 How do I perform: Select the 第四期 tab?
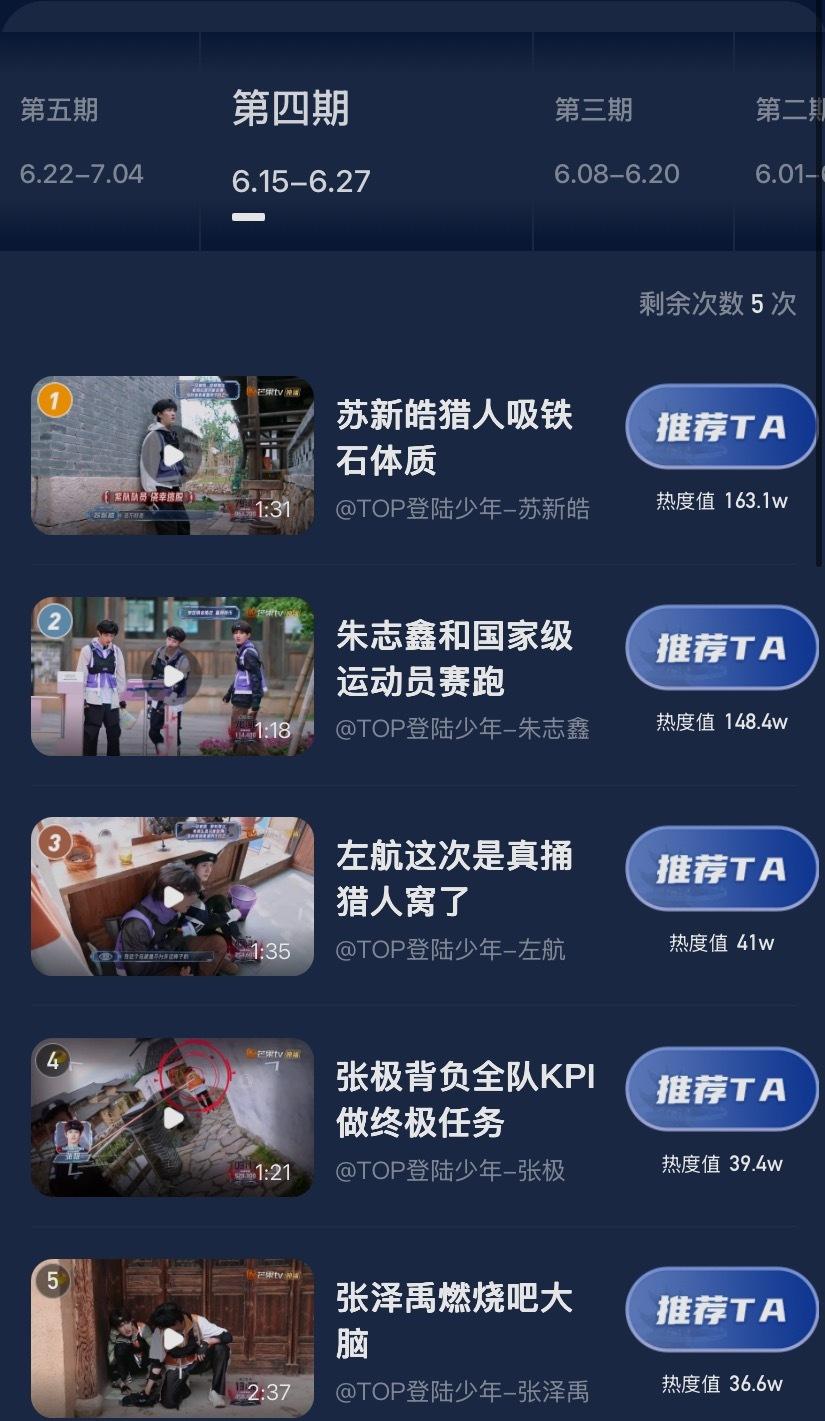tap(300, 142)
